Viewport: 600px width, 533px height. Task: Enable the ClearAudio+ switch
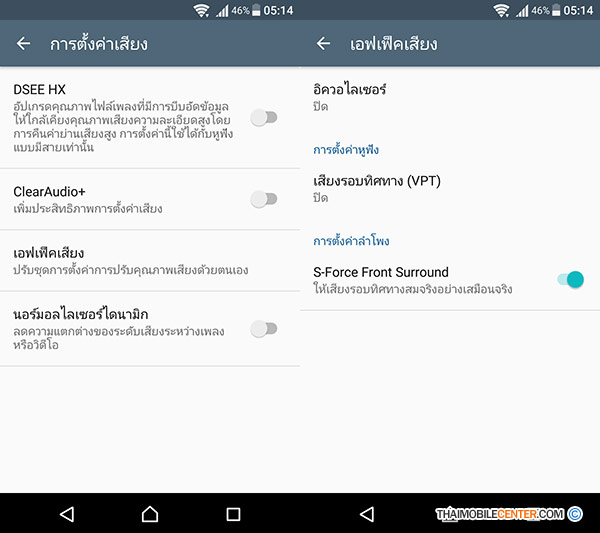tap(264, 199)
